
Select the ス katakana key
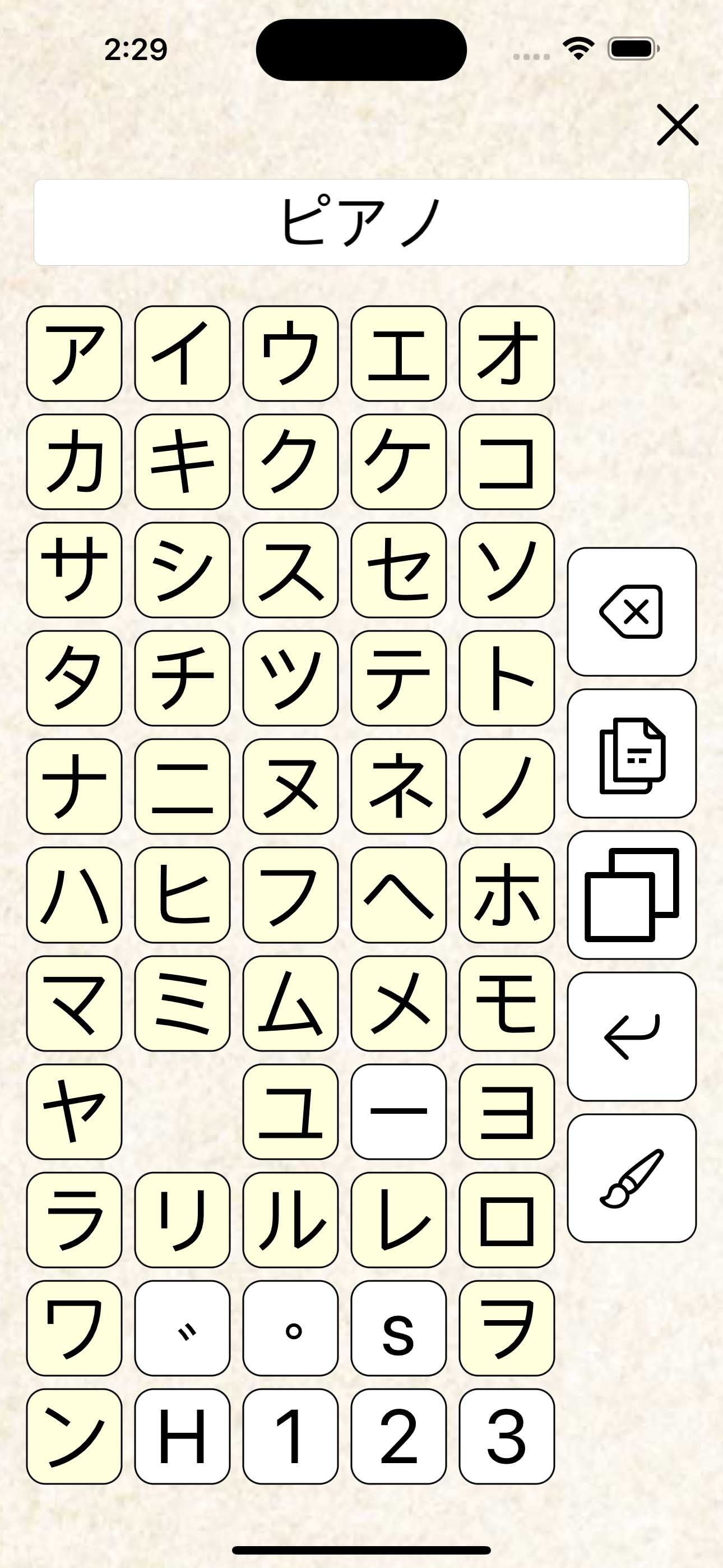290,570
